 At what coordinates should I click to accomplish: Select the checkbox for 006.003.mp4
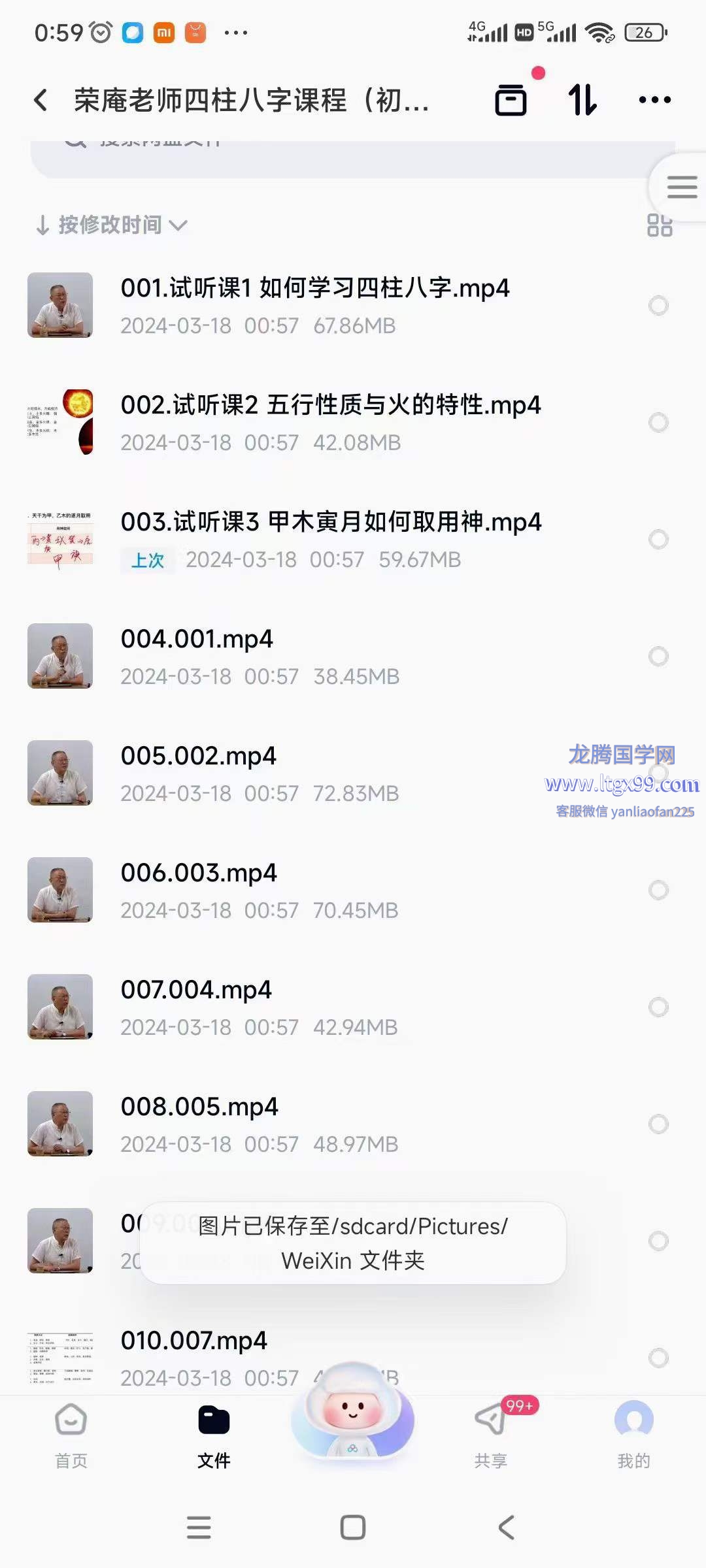[658, 890]
